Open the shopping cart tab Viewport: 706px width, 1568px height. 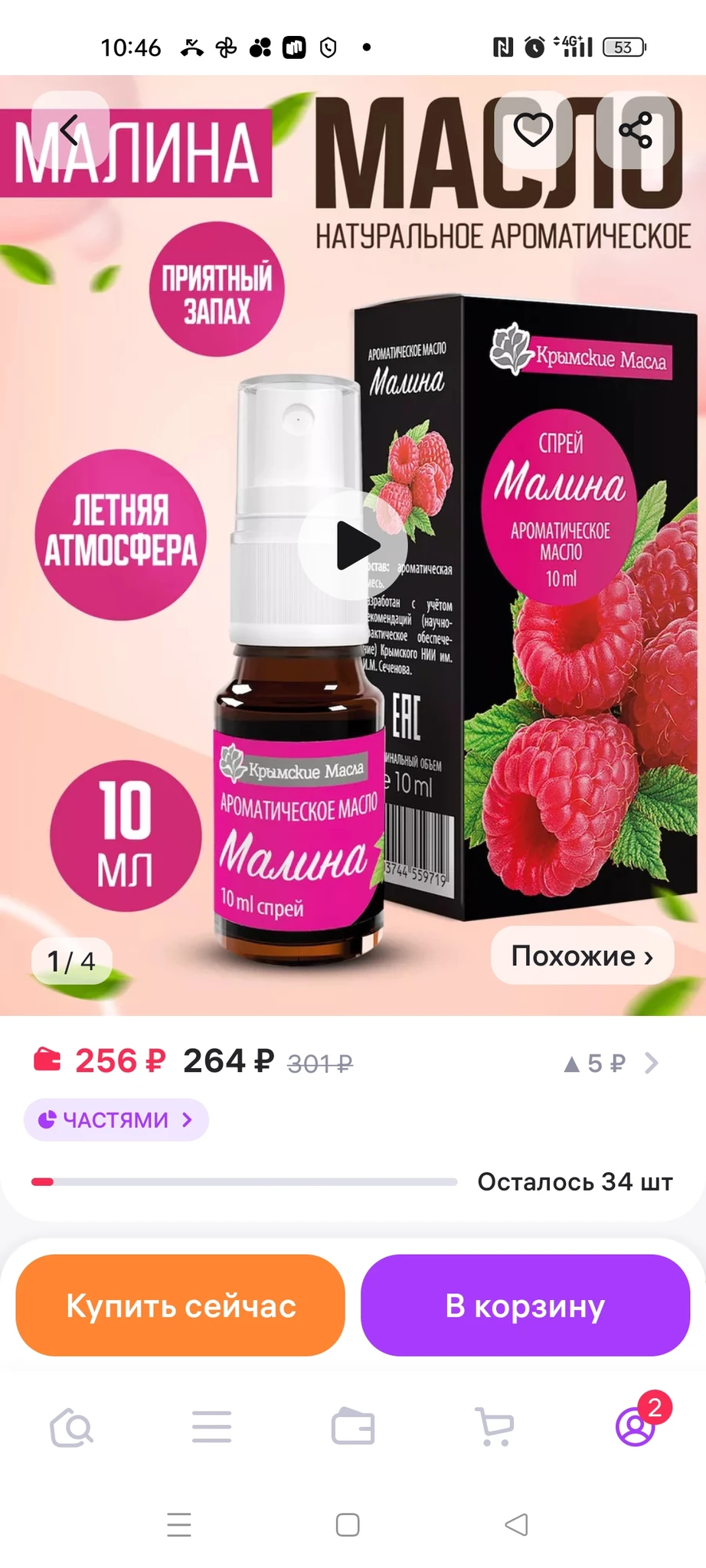(x=495, y=1427)
